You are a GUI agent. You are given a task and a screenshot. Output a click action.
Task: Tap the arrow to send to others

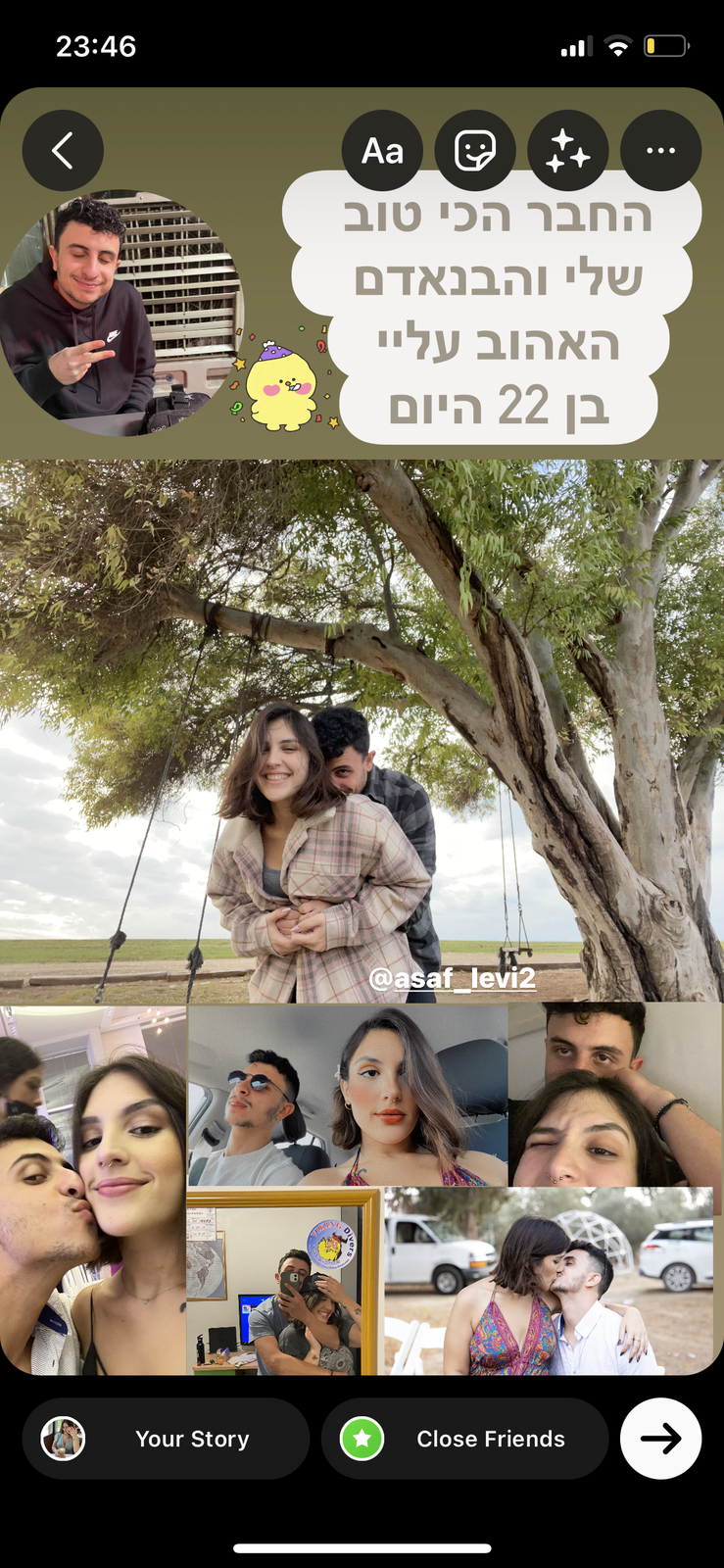click(x=660, y=1439)
